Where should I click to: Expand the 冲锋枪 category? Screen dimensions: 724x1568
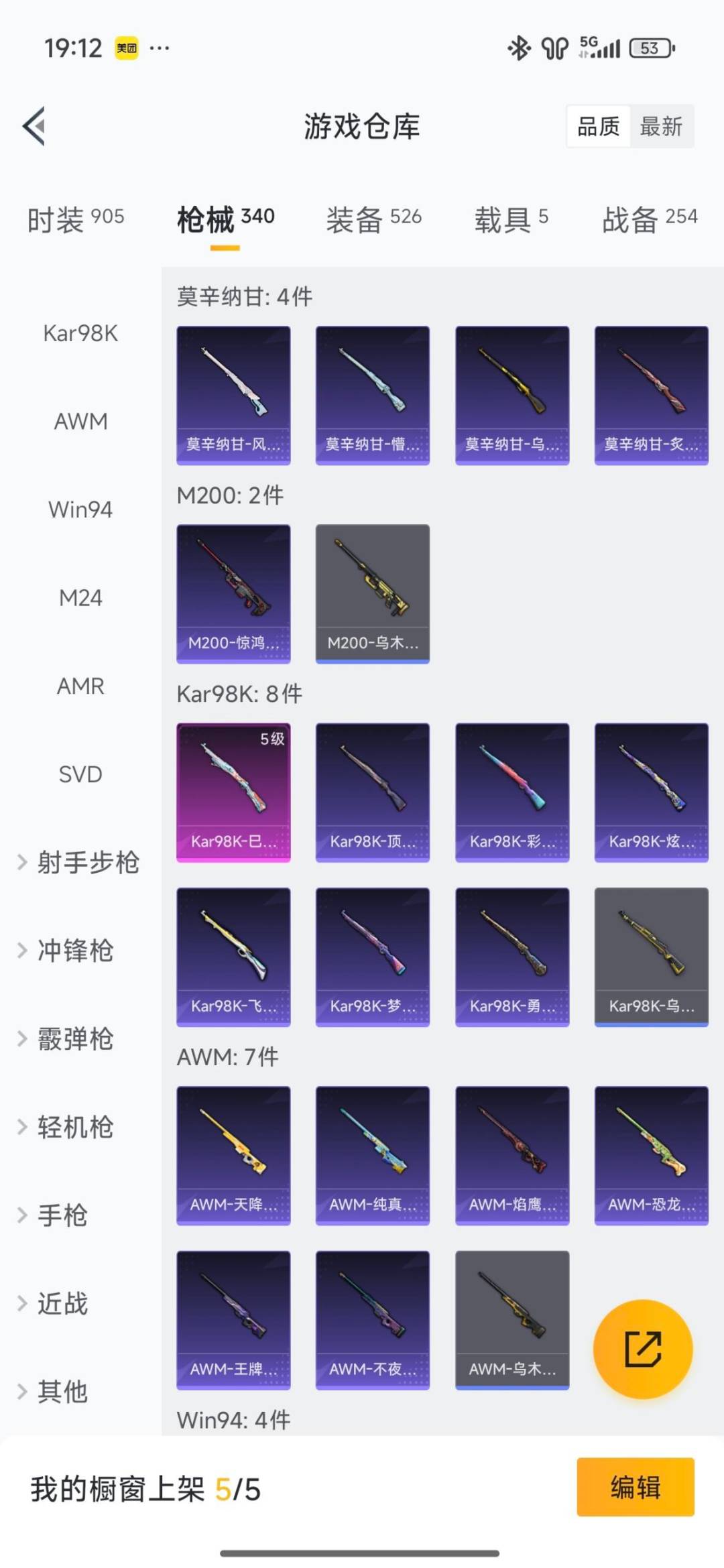[x=74, y=951]
